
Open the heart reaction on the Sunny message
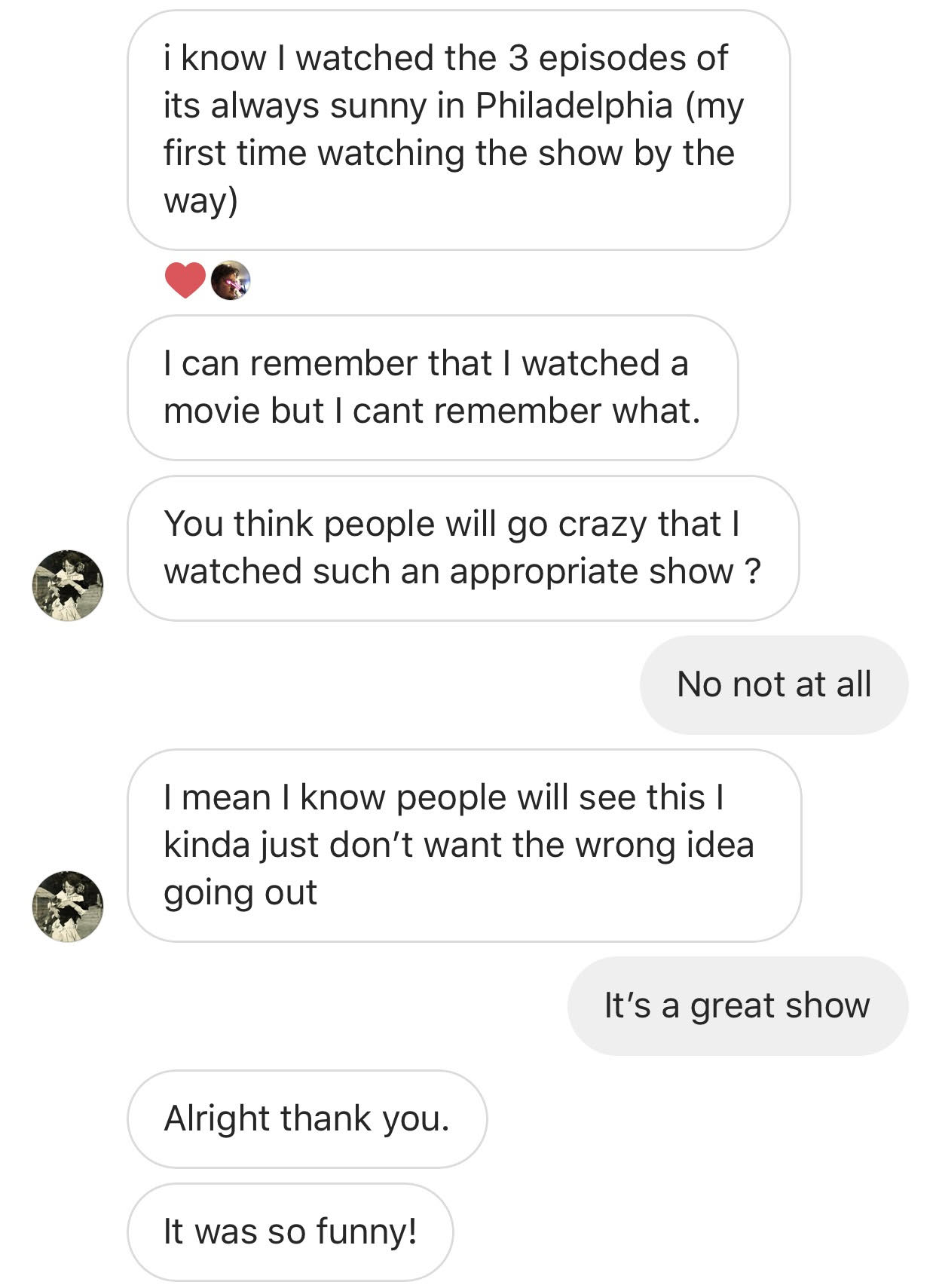pos(185,280)
